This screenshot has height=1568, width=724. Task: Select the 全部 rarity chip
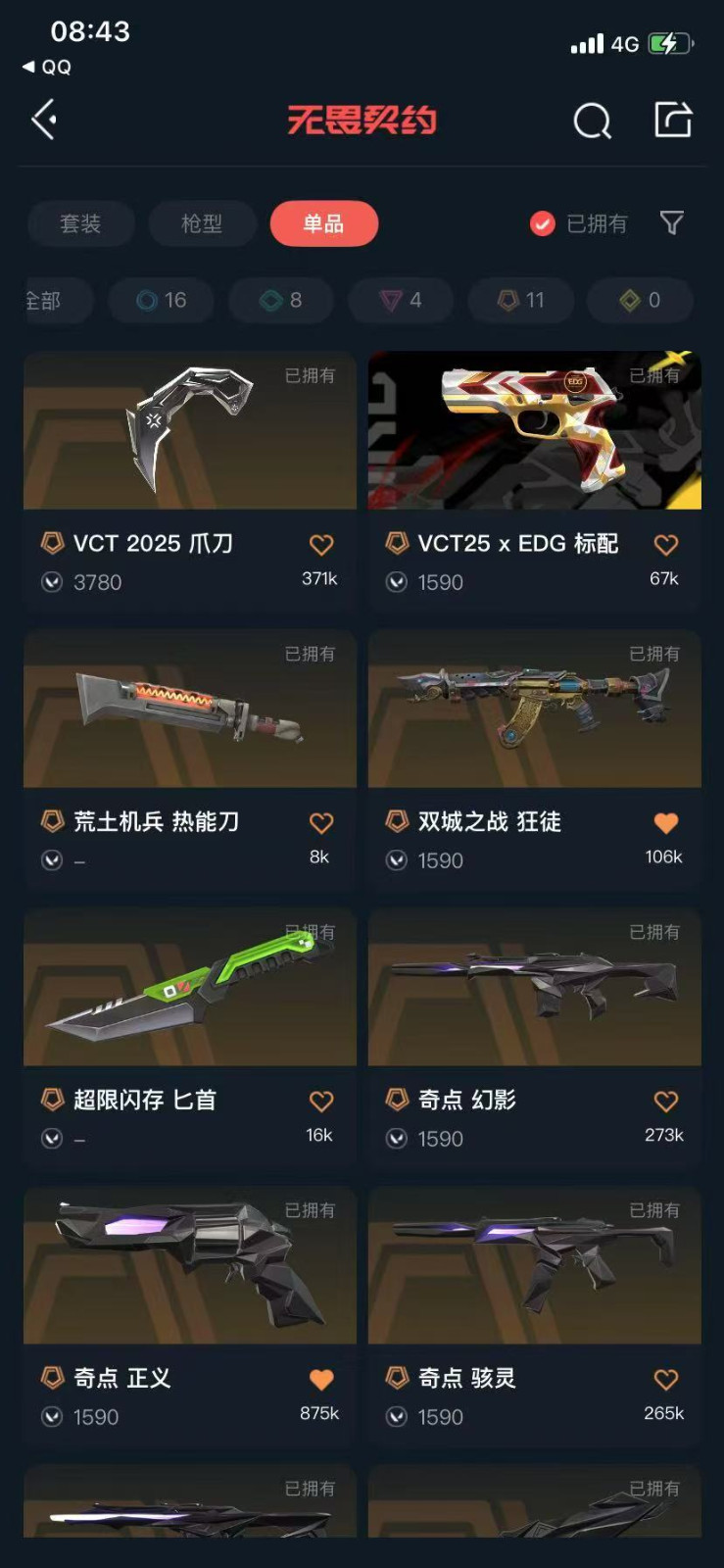49,300
